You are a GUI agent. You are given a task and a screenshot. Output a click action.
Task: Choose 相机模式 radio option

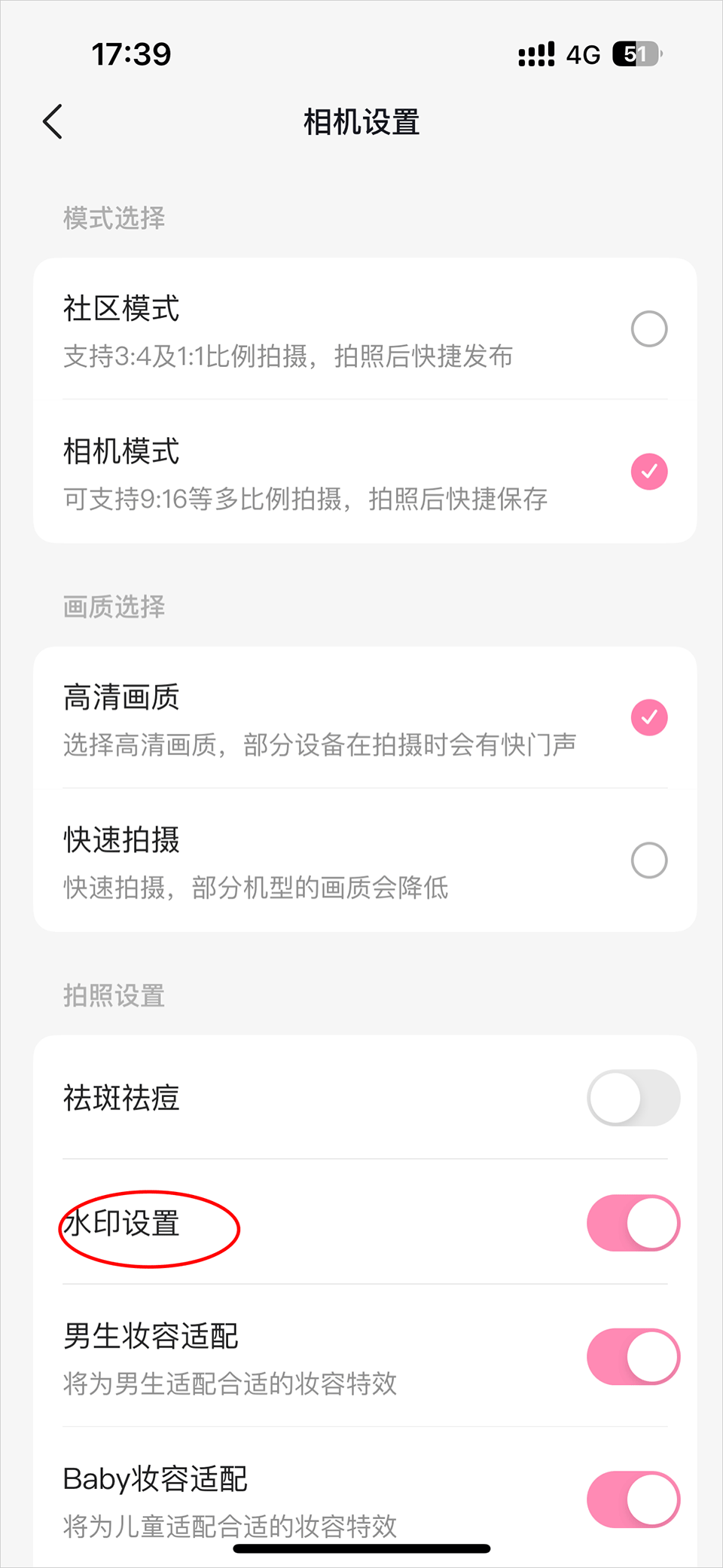click(x=648, y=472)
